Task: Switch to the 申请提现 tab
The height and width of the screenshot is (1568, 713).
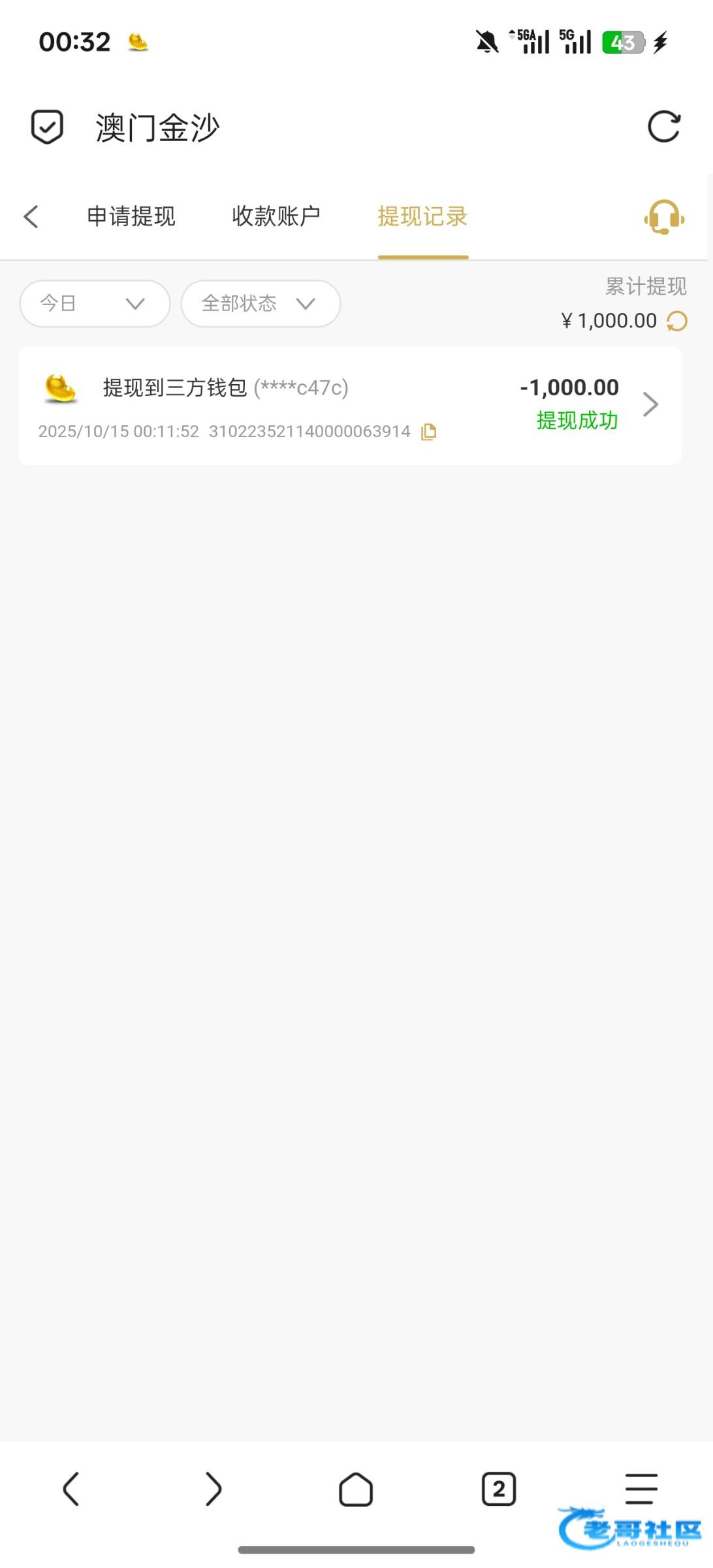Action: point(131,217)
